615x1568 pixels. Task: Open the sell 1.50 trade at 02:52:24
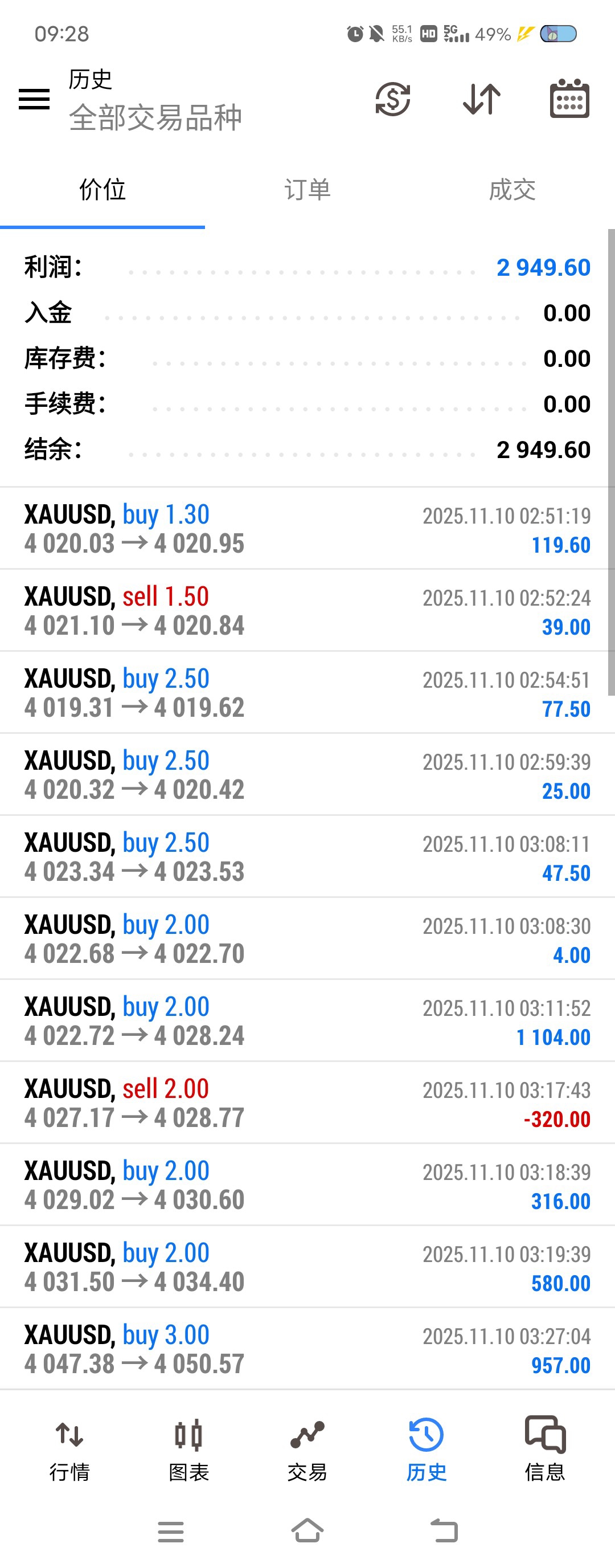click(x=307, y=611)
